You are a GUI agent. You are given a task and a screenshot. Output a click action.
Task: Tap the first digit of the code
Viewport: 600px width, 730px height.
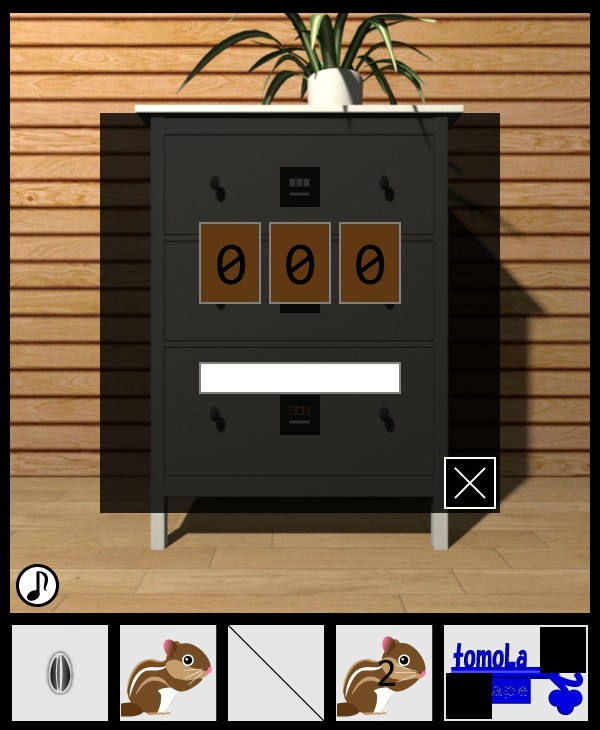pos(230,263)
